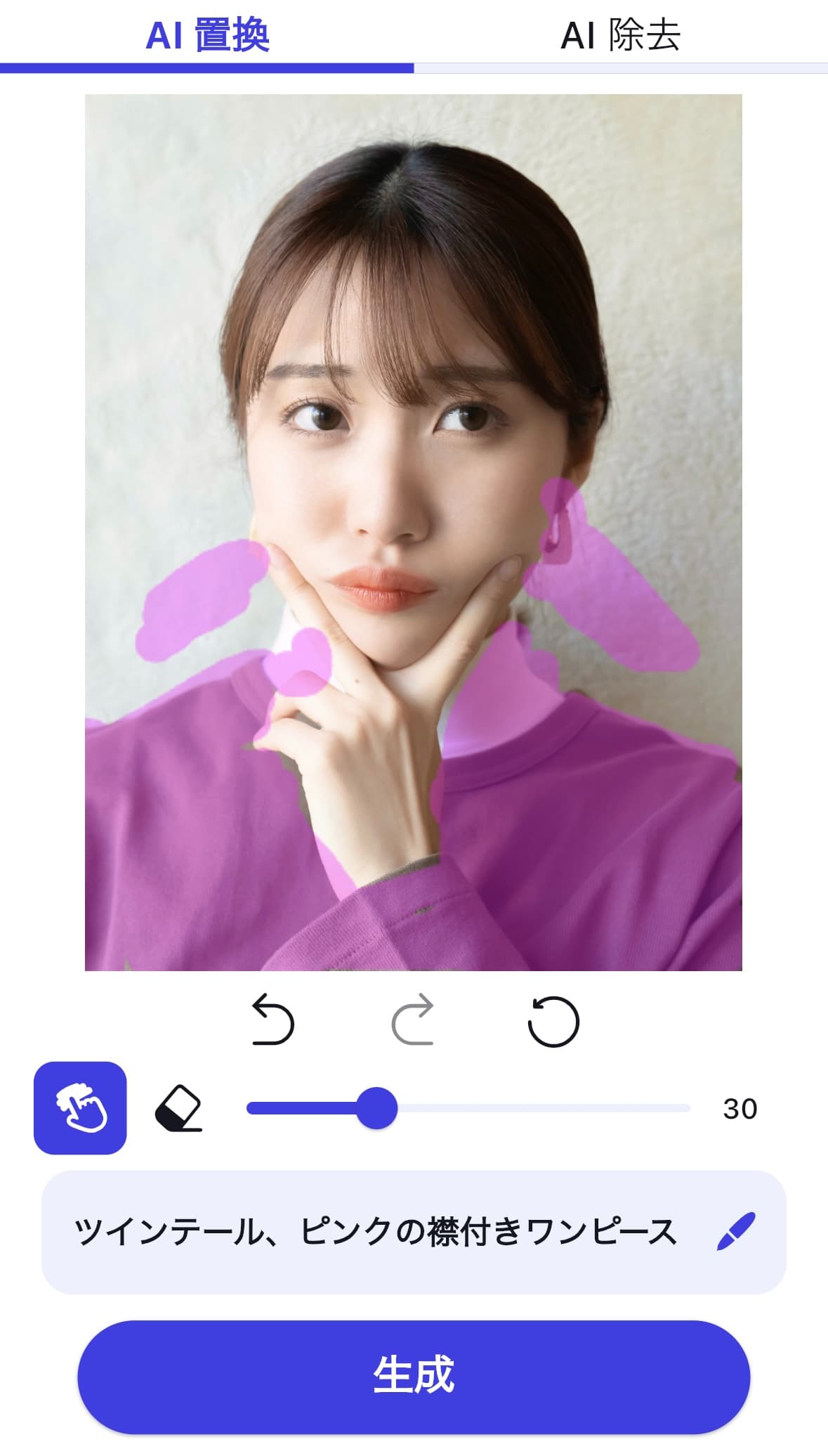Select the AI 置換 tab
The width and height of the screenshot is (828, 1456).
coord(207,35)
